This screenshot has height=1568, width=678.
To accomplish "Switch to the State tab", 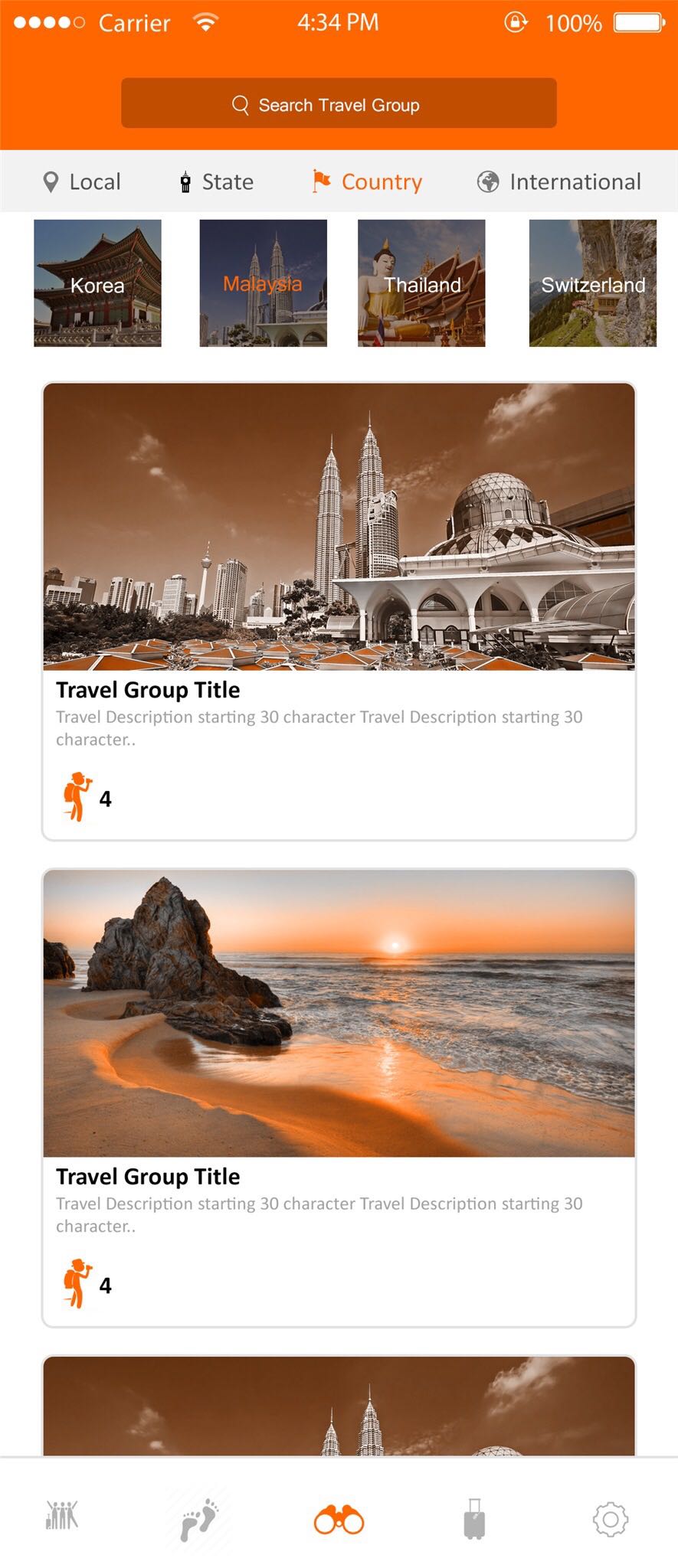I will pyautogui.click(x=217, y=182).
